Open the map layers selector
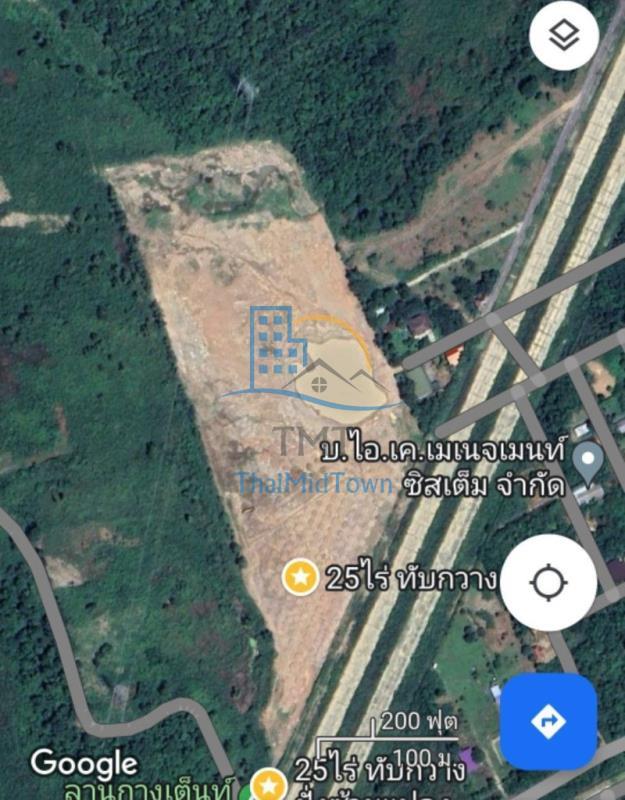This screenshot has height=800, width=625. (x=564, y=38)
